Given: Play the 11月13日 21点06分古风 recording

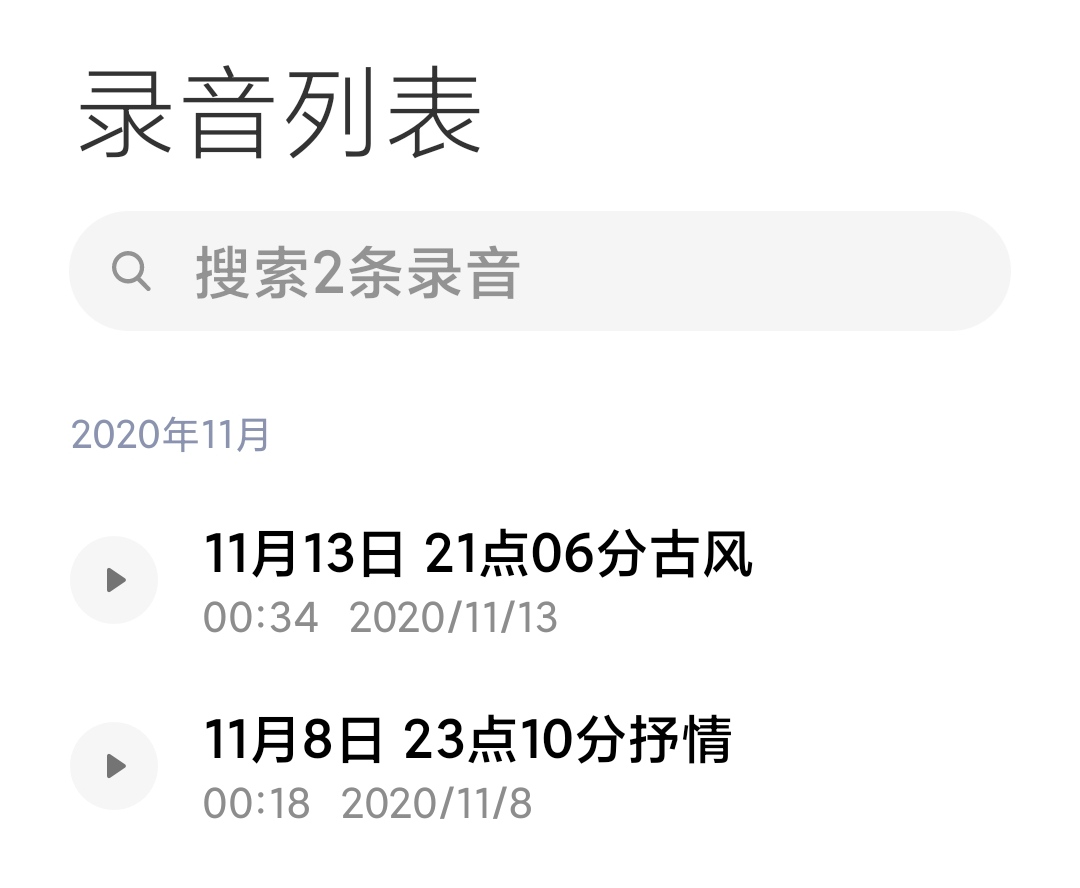Looking at the screenshot, I should (x=114, y=580).
